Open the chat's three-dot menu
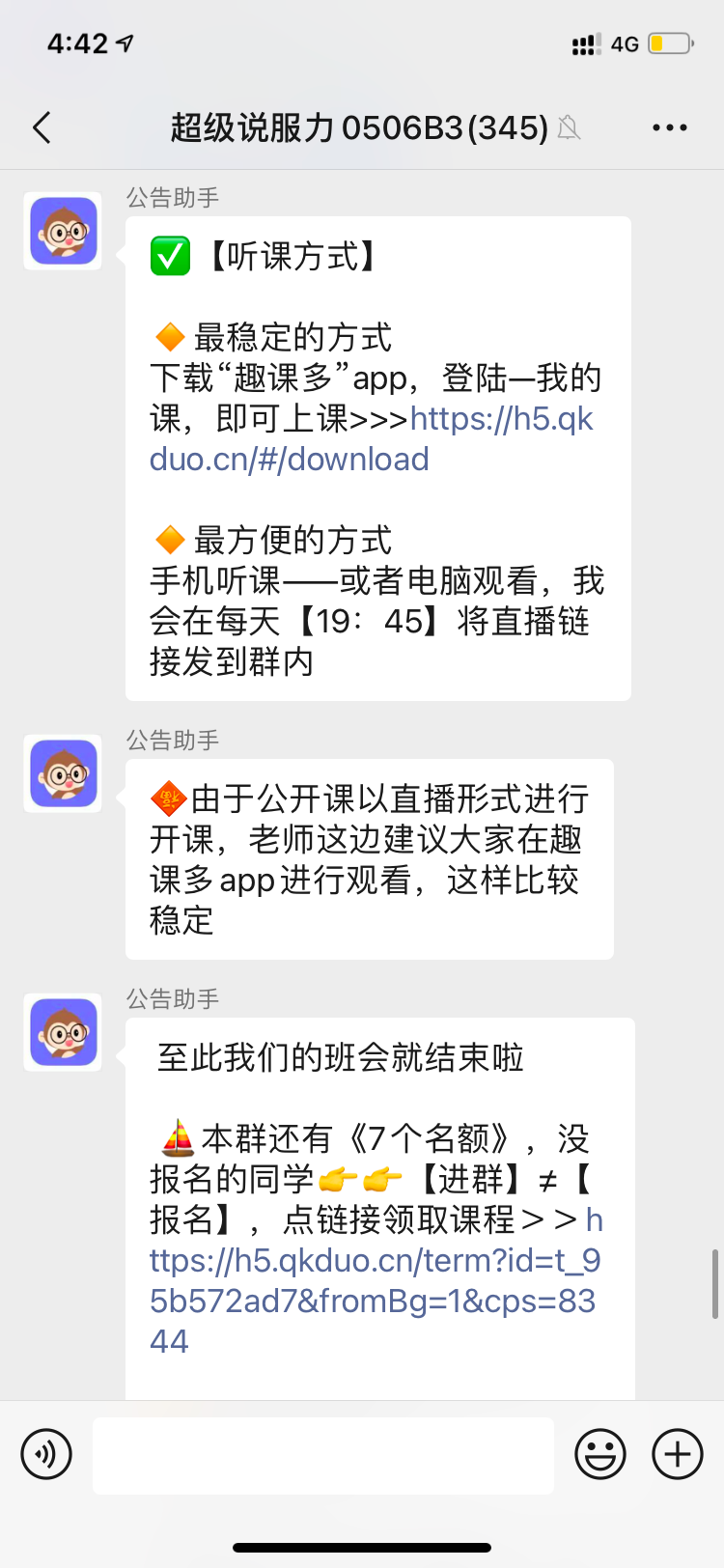Viewport: 724px width, 1568px height. pos(669,127)
